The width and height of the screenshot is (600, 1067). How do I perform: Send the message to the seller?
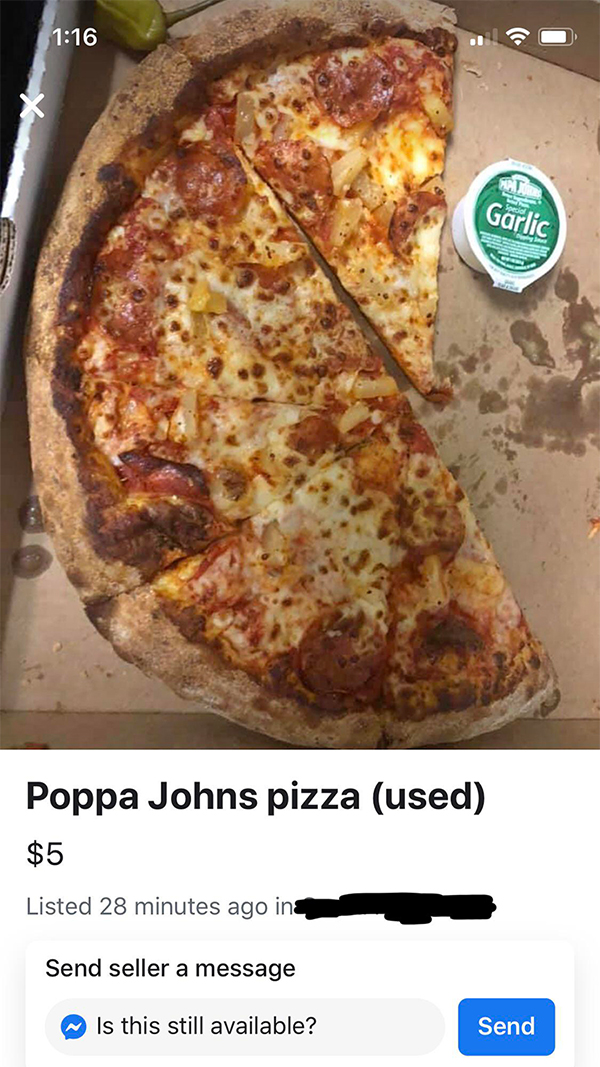(506, 1026)
